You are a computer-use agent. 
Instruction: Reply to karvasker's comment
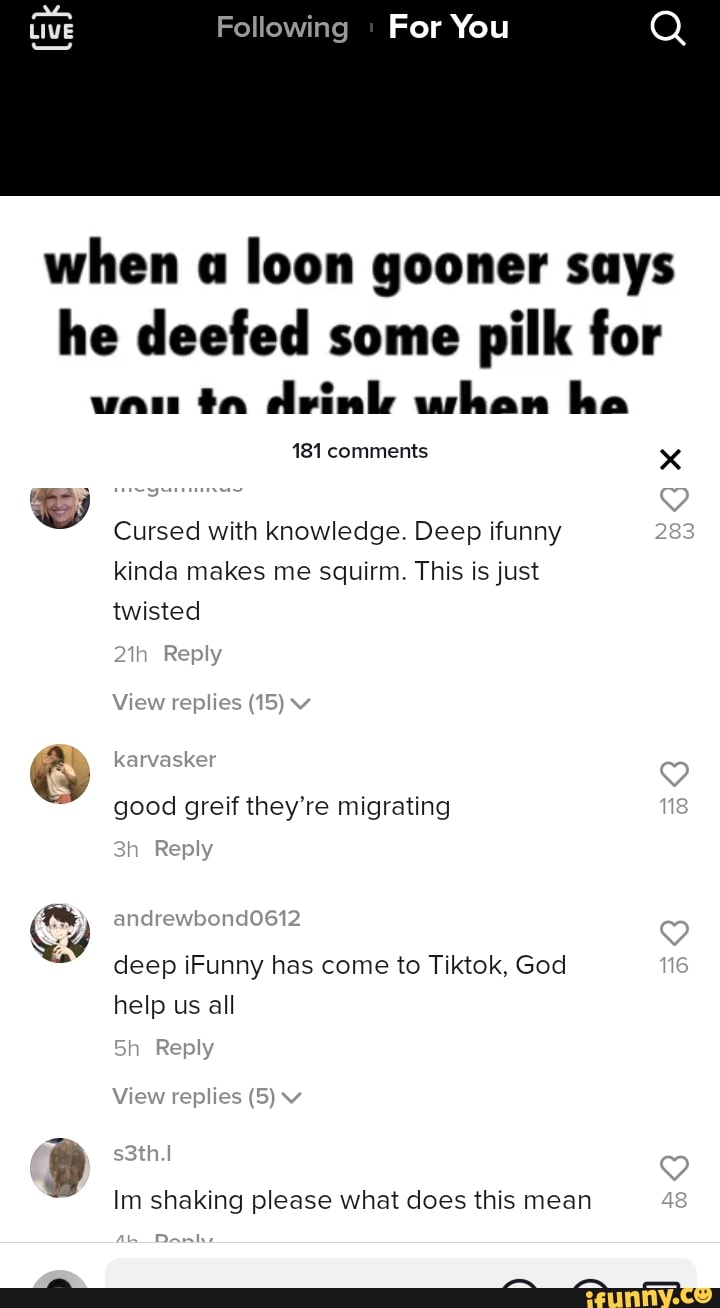[x=183, y=848]
